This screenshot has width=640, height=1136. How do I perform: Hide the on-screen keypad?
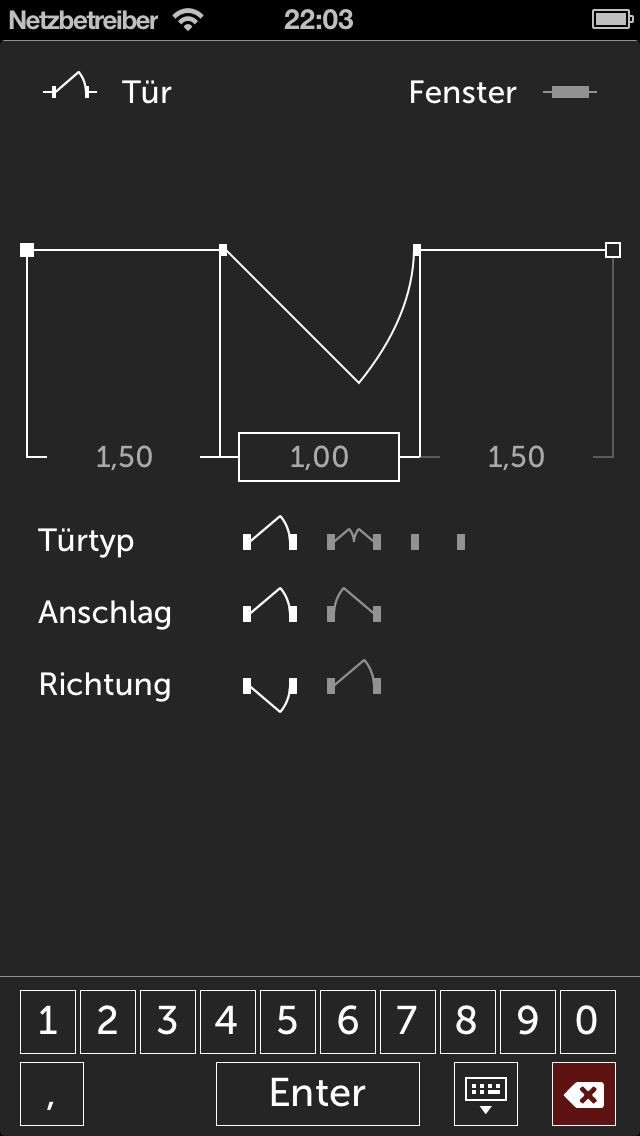(486, 1093)
